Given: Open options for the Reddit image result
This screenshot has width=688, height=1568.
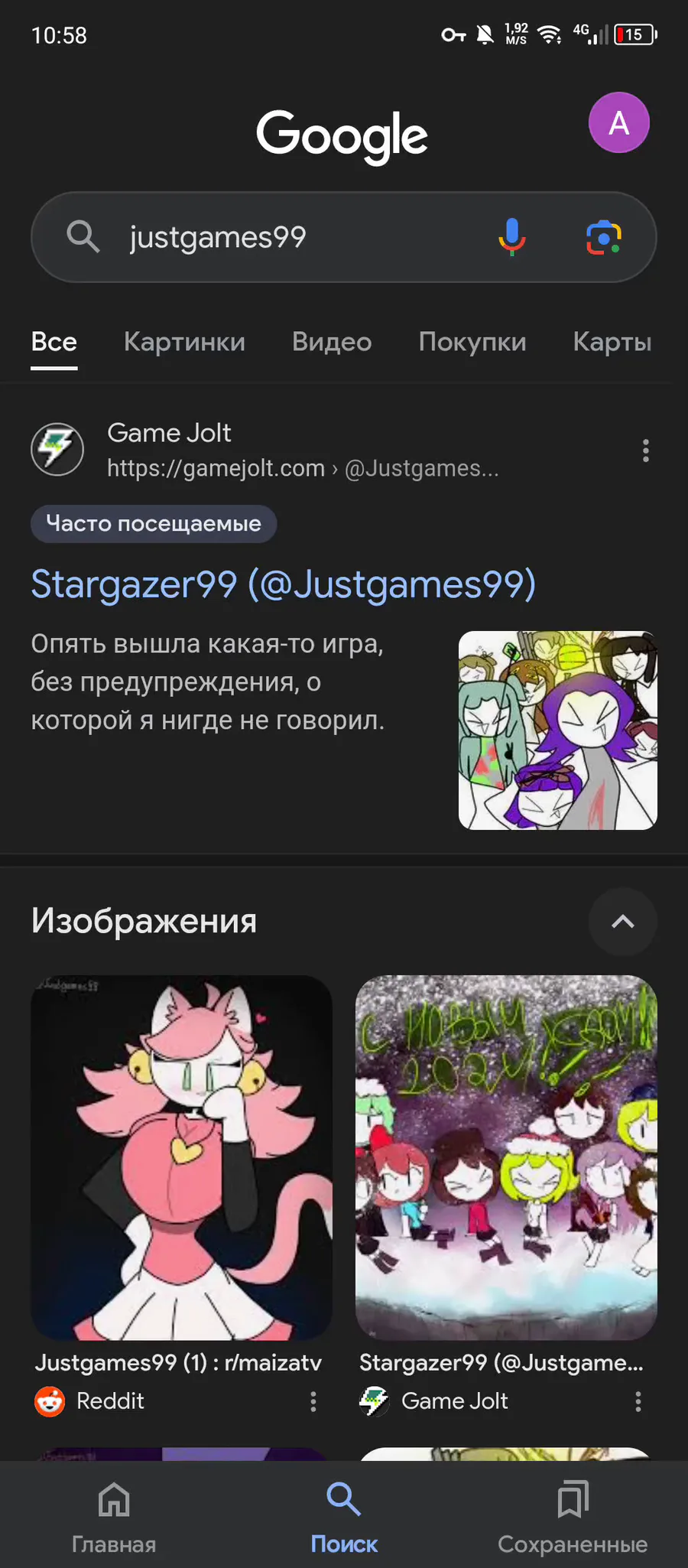Looking at the screenshot, I should coord(313,1401).
